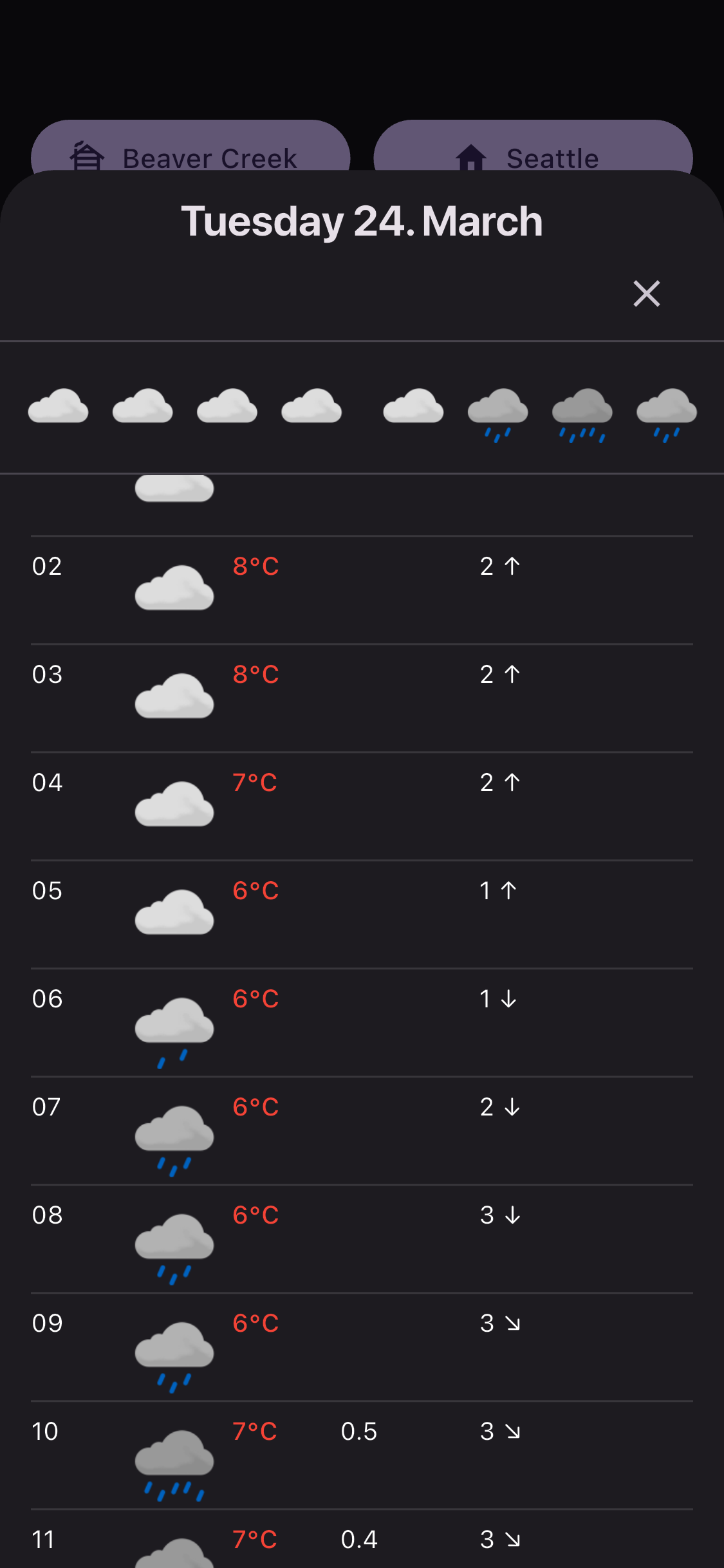724x1568 pixels.
Task: Close the Tuesday 24. March forecast sheet
Action: (x=646, y=294)
